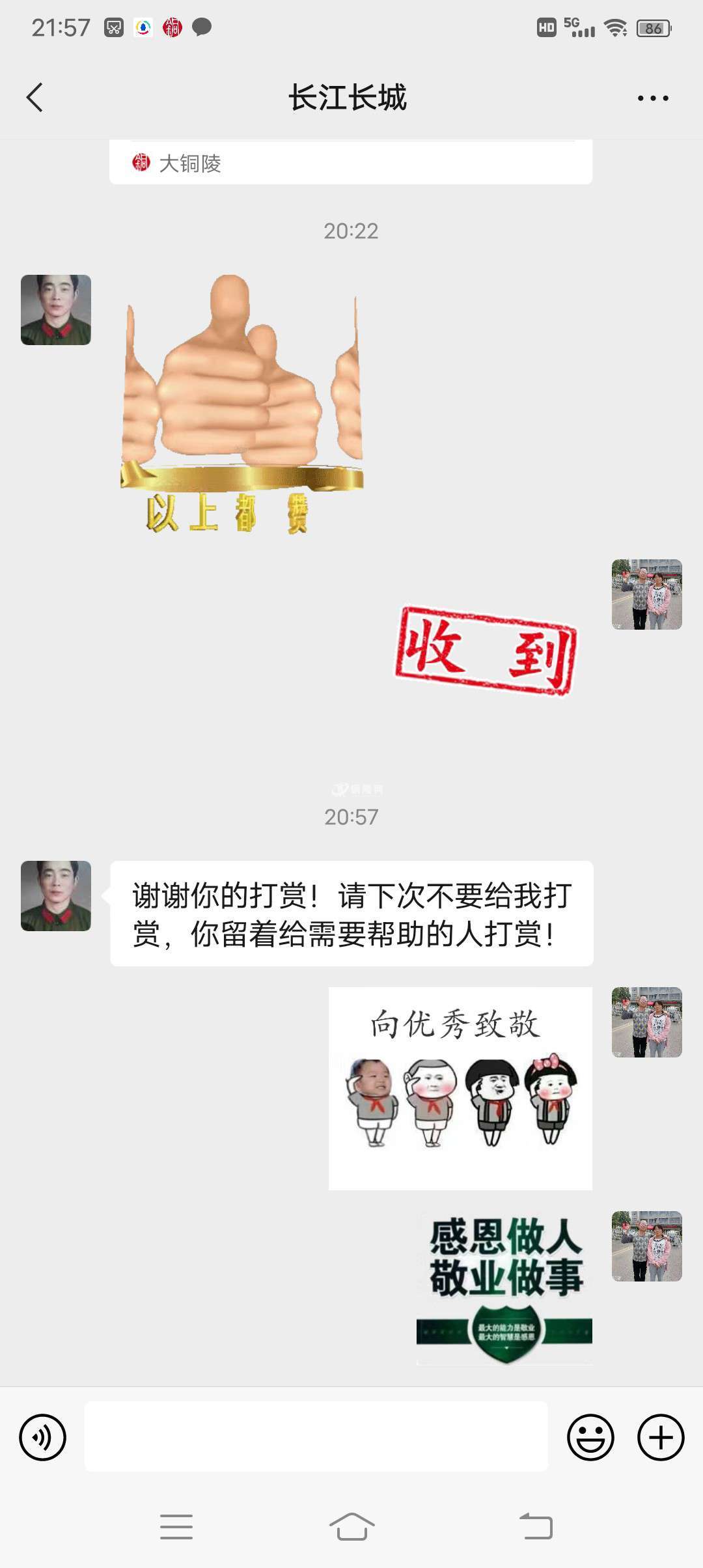Image resolution: width=703 pixels, height=1568 pixels.
Task: Open the contact's avatar beside the thumbs-up sticker
Action: point(56,310)
